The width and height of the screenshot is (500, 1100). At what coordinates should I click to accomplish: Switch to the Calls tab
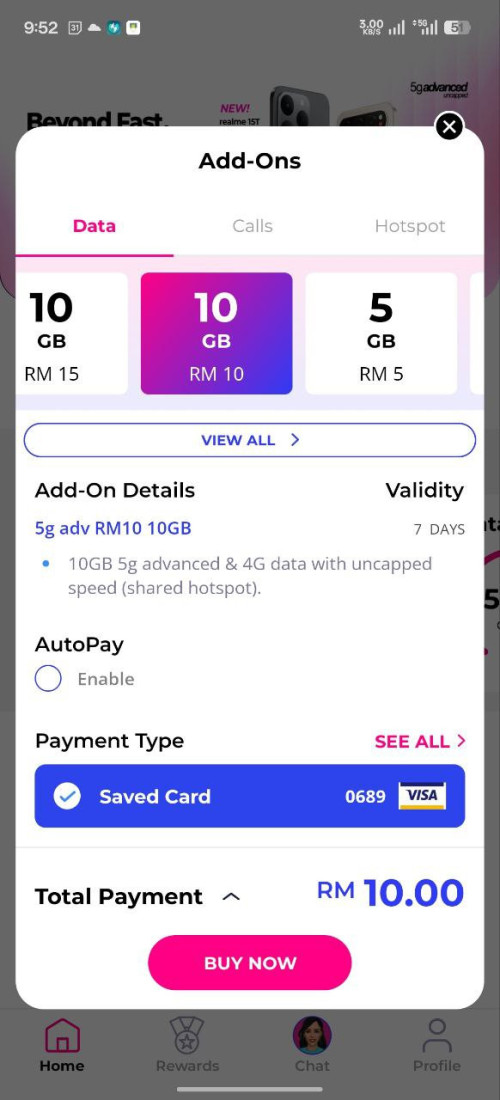pos(252,226)
